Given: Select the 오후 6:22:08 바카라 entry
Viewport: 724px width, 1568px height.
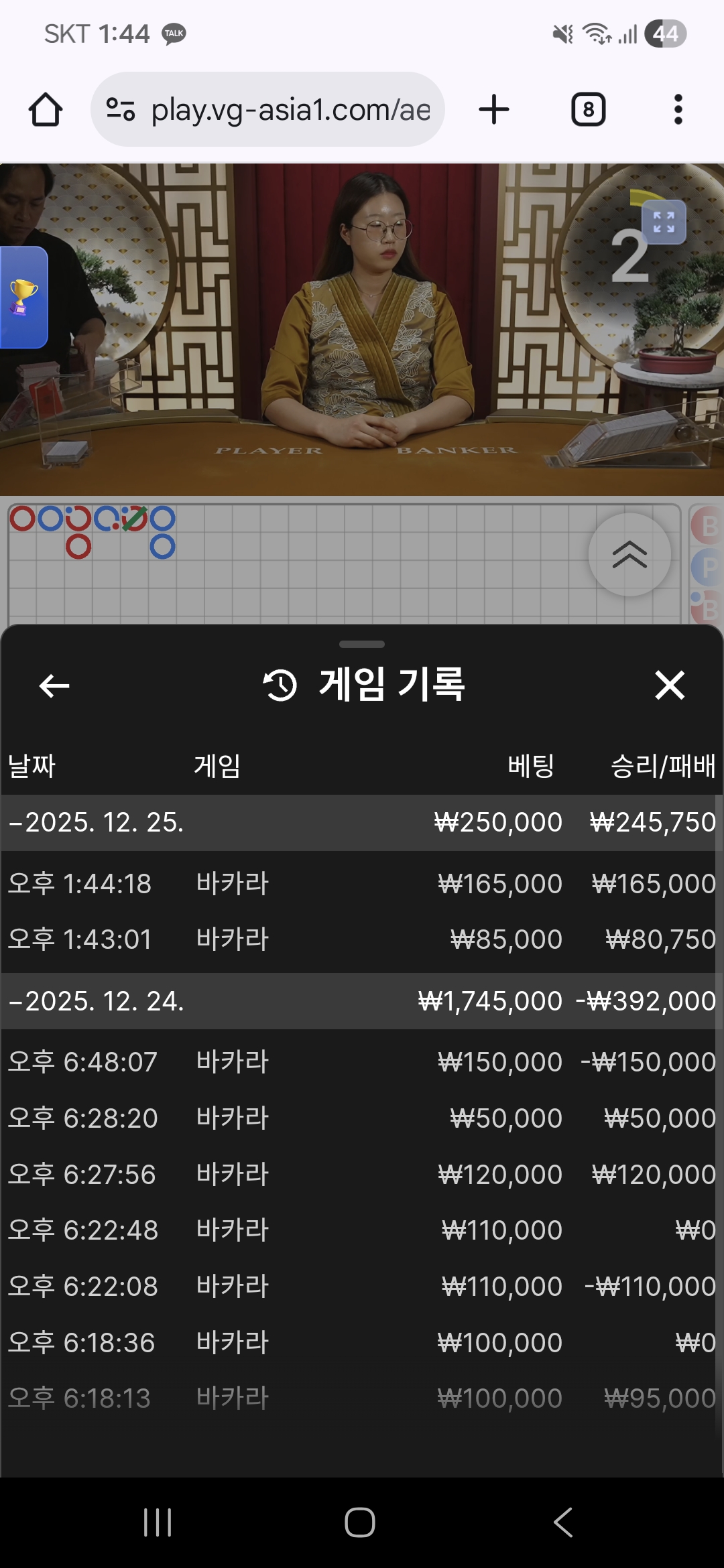Looking at the screenshot, I should 362,1287.
